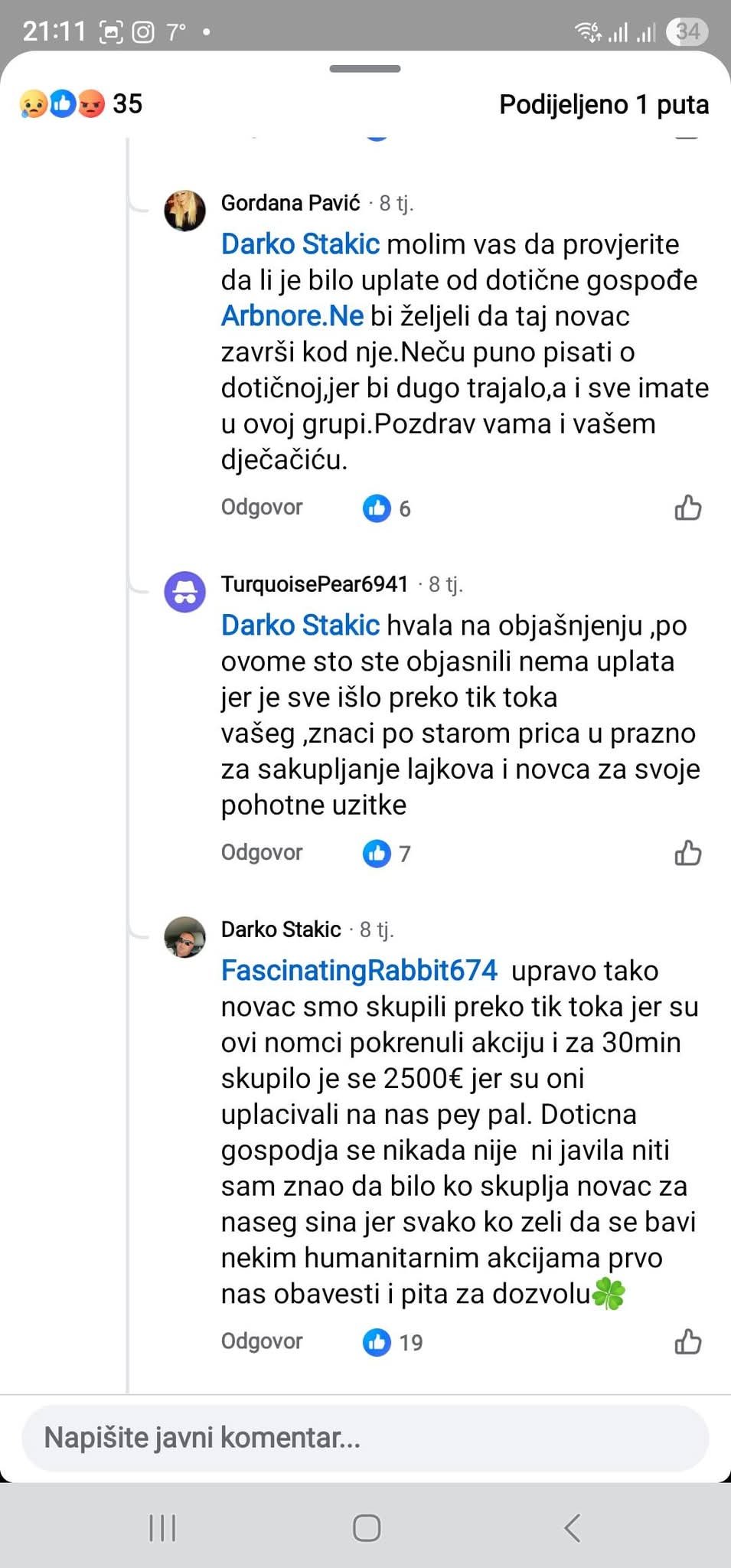Reply to TurquoisePear6941's comment
The width and height of the screenshot is (731, 1568).
[x=261, y=852]
